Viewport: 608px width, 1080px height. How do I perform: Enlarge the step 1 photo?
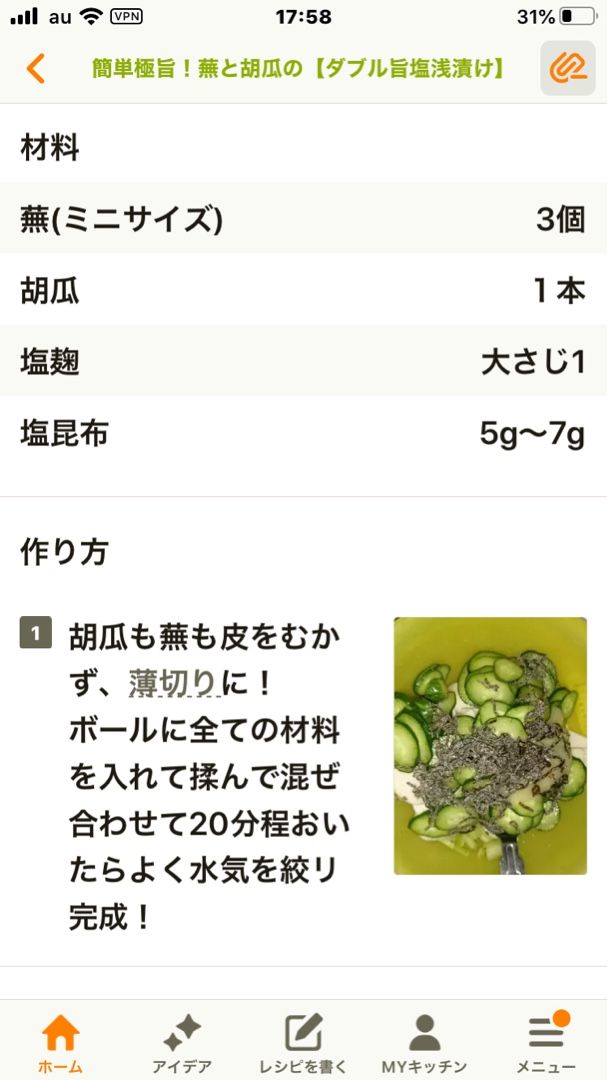point(490,746)
